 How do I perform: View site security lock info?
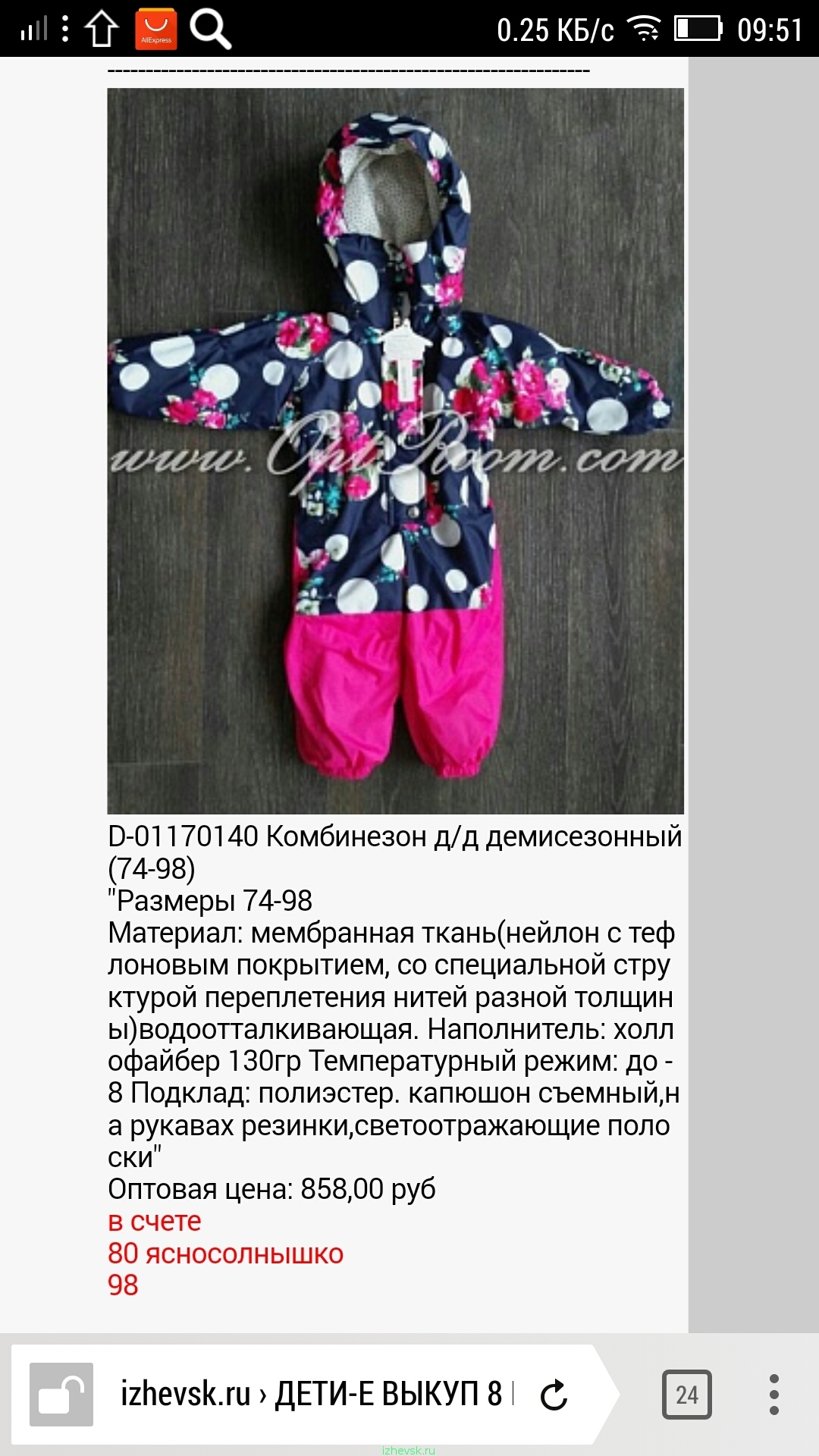tap(61, 1395)
